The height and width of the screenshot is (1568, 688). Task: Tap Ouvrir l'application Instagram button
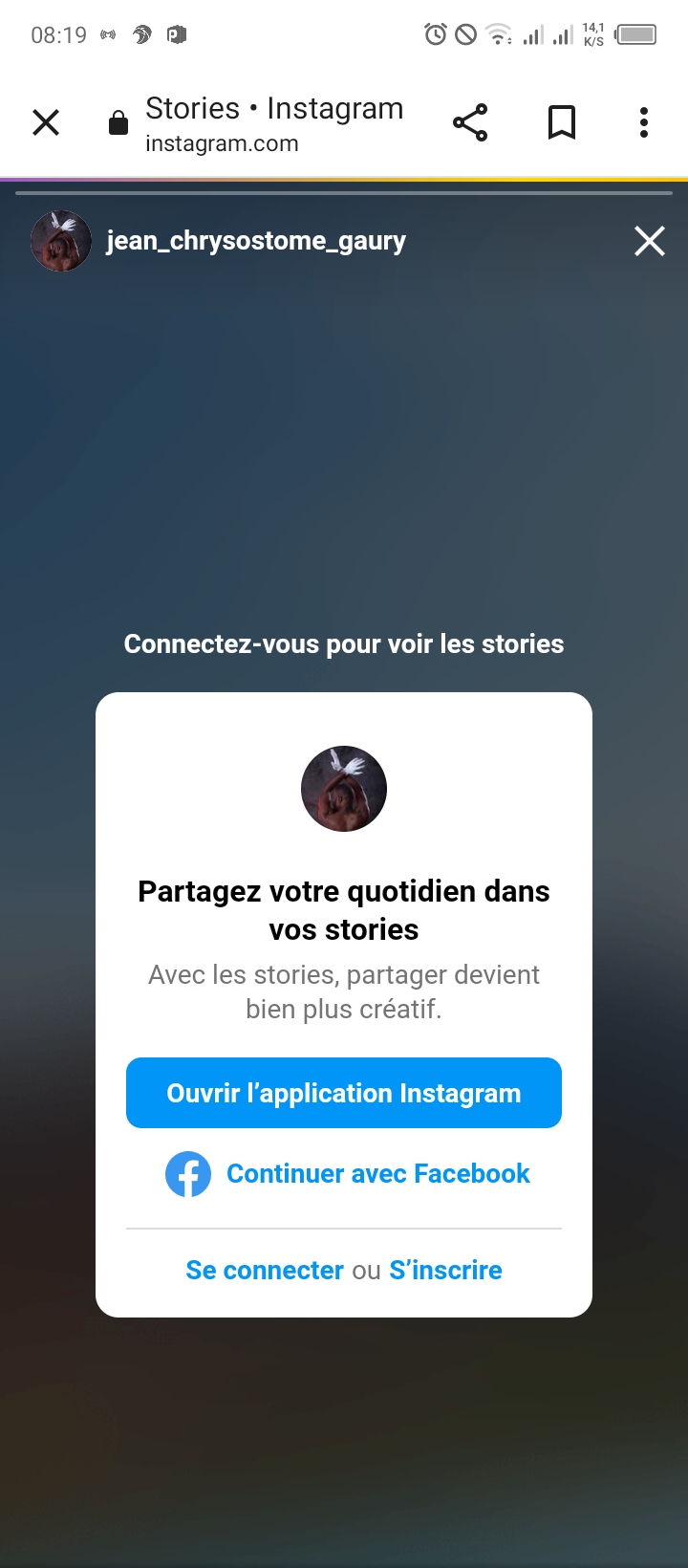tap(344, 1093)
